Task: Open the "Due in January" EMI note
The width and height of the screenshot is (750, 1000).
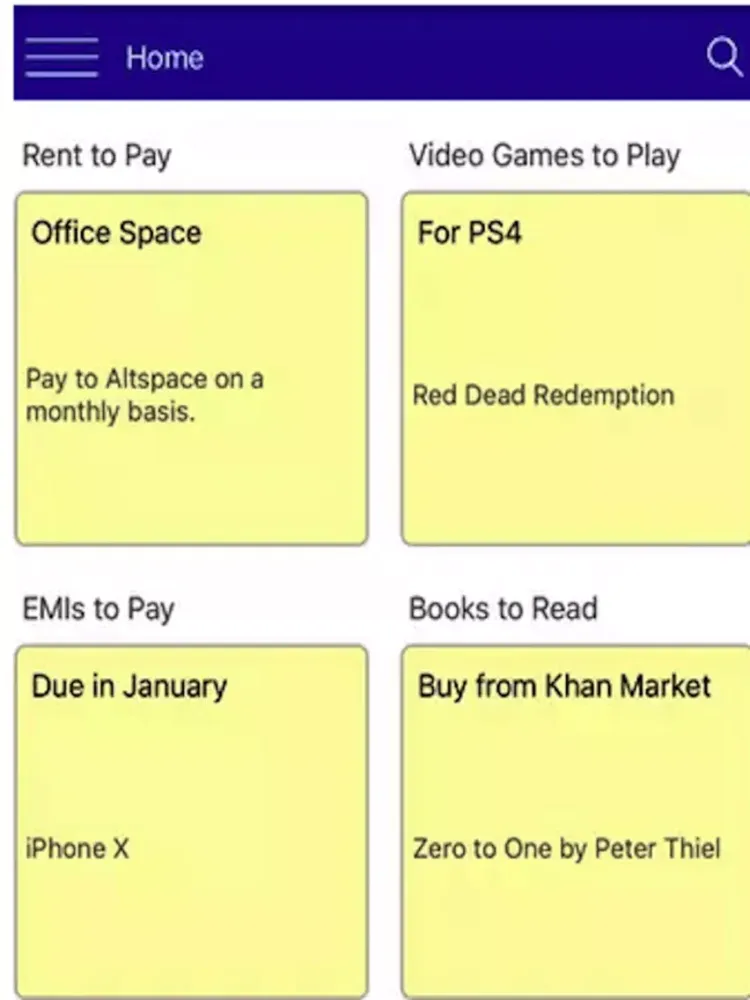Action: [190, 820]
